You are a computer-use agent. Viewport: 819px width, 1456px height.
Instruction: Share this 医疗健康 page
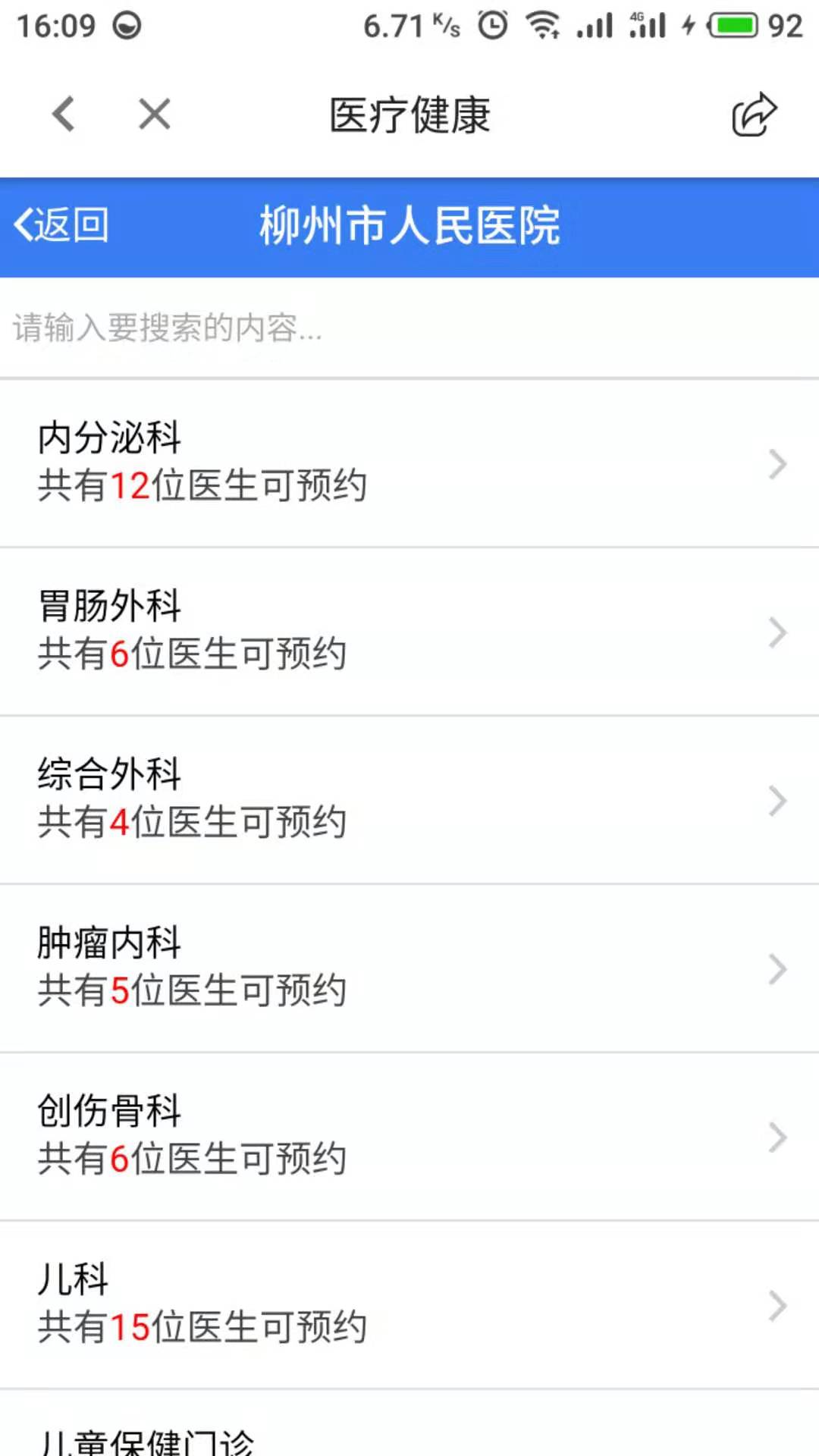[x=753, y=115]
